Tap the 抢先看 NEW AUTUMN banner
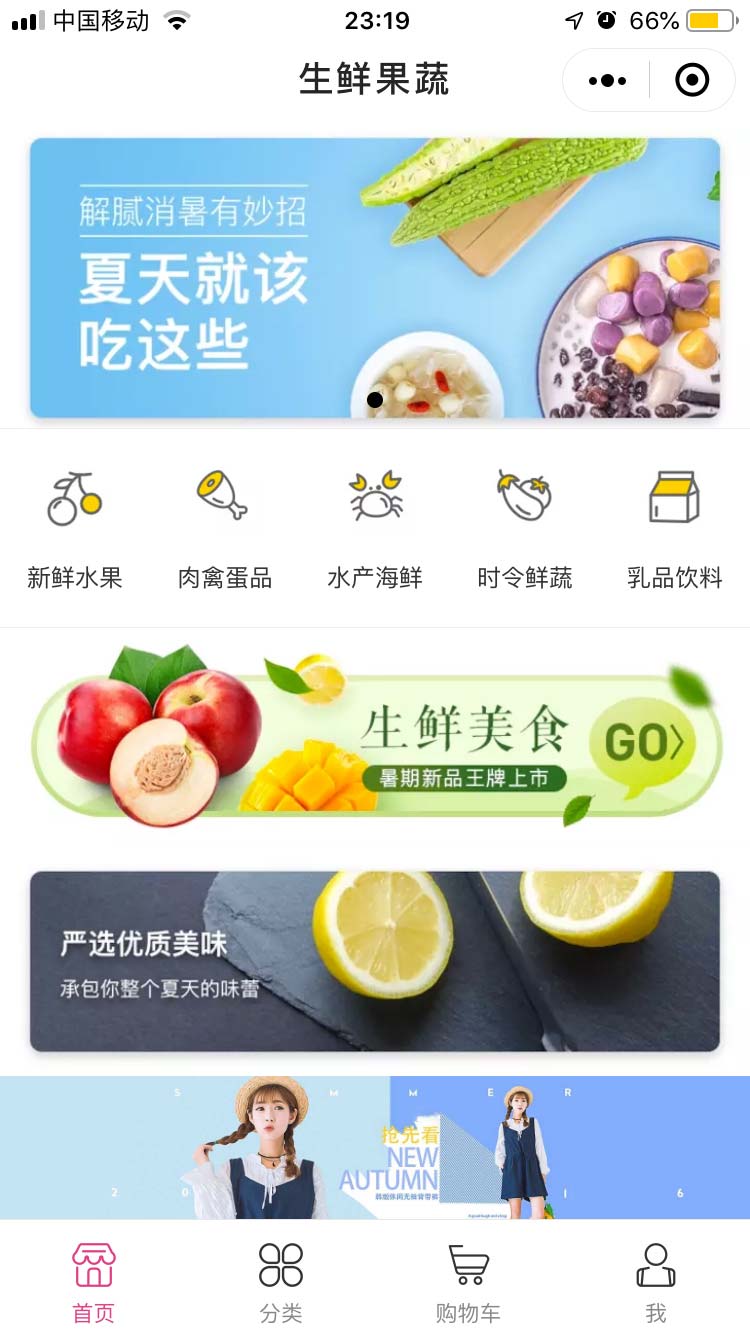Viewport: 750px width, 1334px height. 375,1148
